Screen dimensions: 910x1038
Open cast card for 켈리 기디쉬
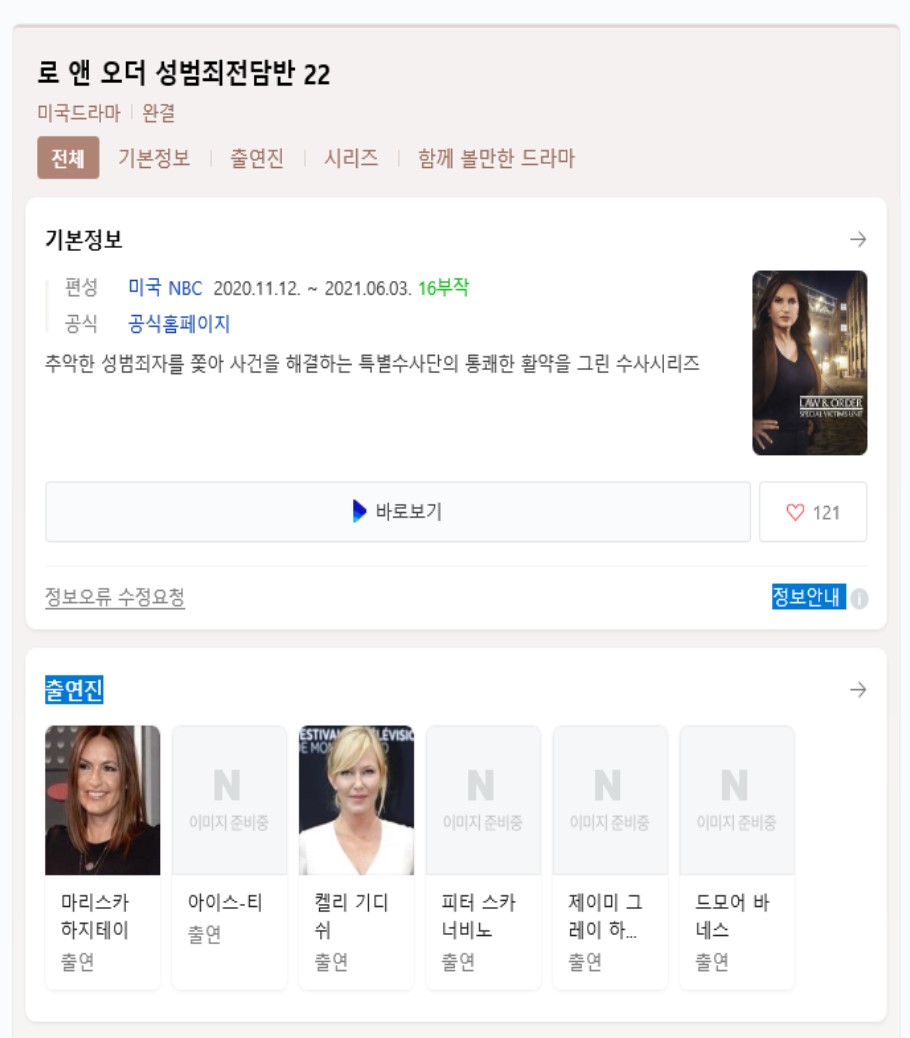coord(356,857)
